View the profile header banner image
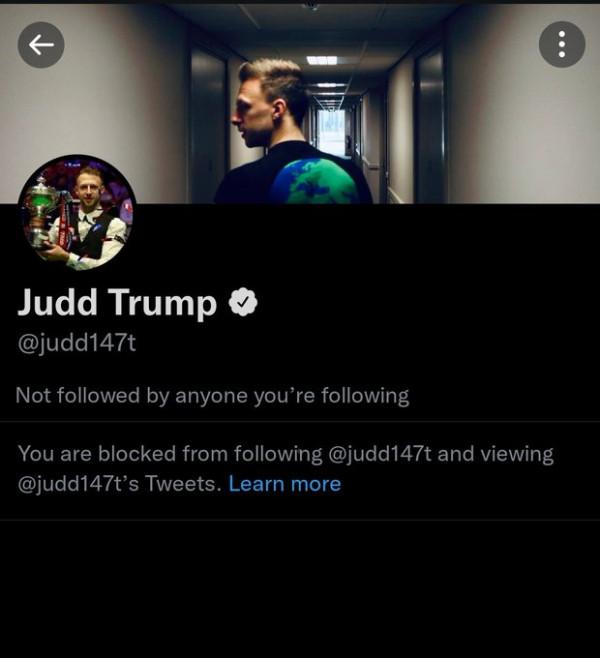 300,110
